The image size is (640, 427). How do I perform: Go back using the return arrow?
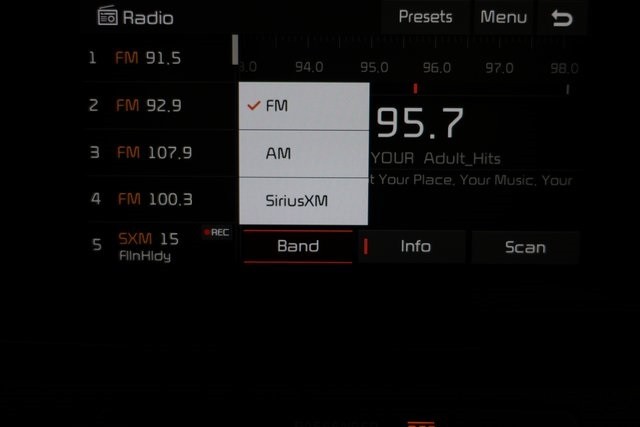[x=562, y=18]
